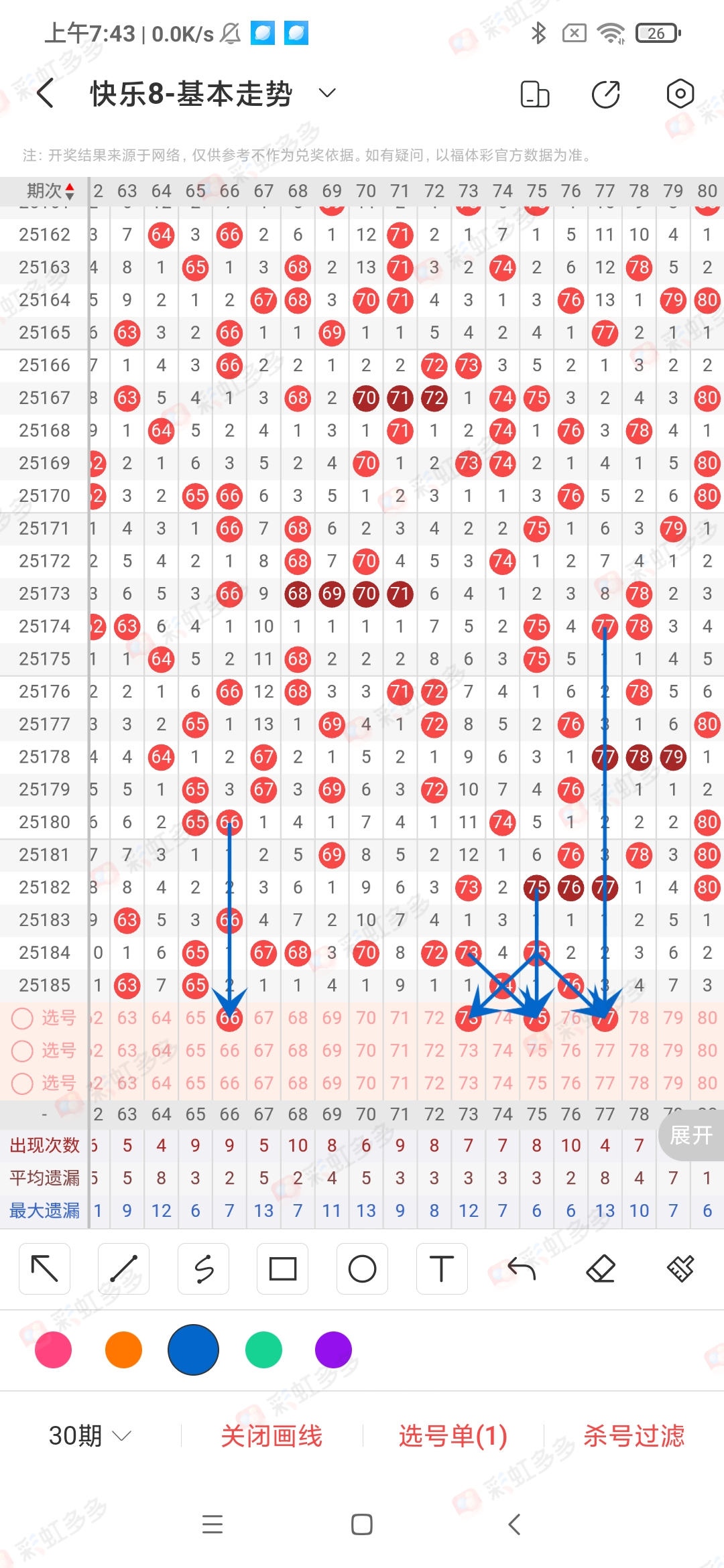Sort by 期次 column header

49,191
